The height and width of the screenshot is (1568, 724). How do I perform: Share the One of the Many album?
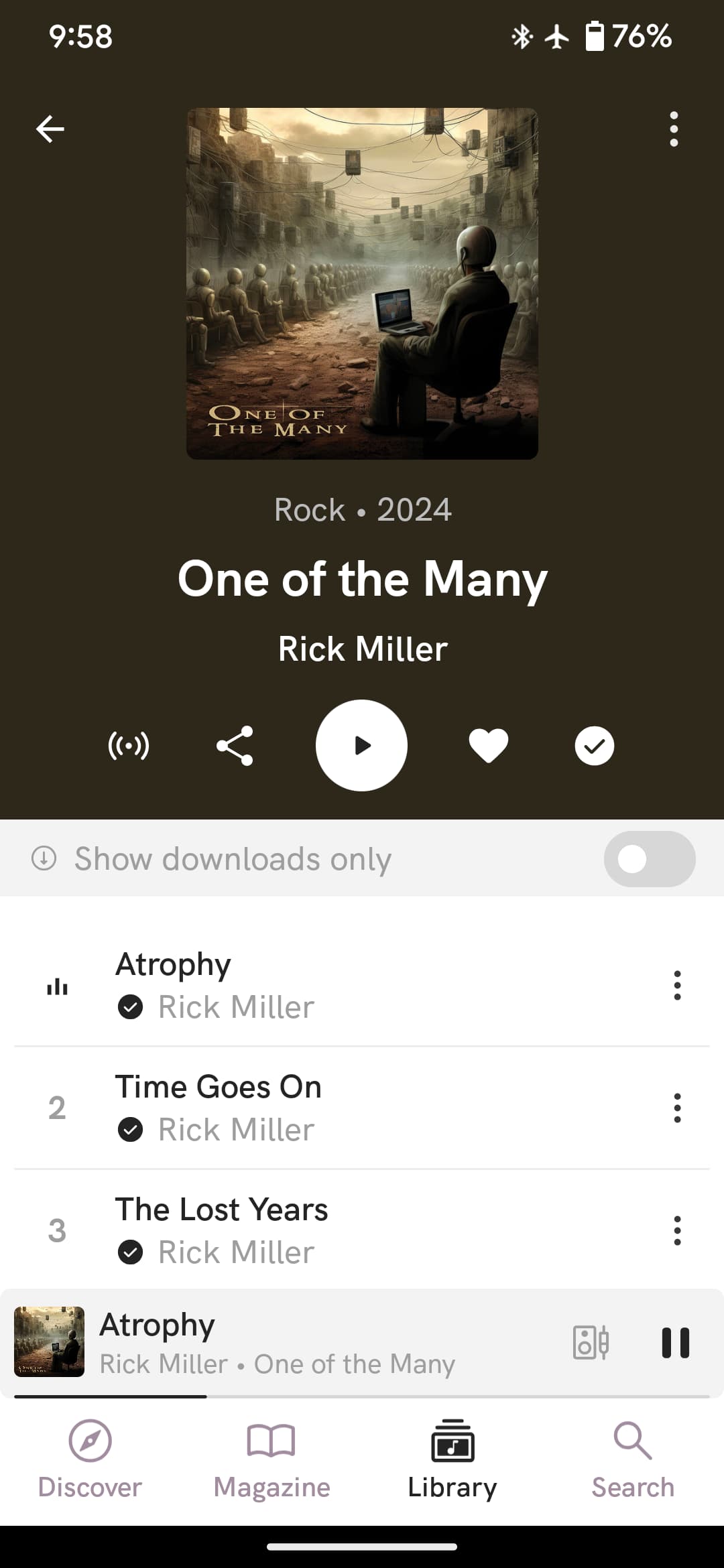point(235,746)
